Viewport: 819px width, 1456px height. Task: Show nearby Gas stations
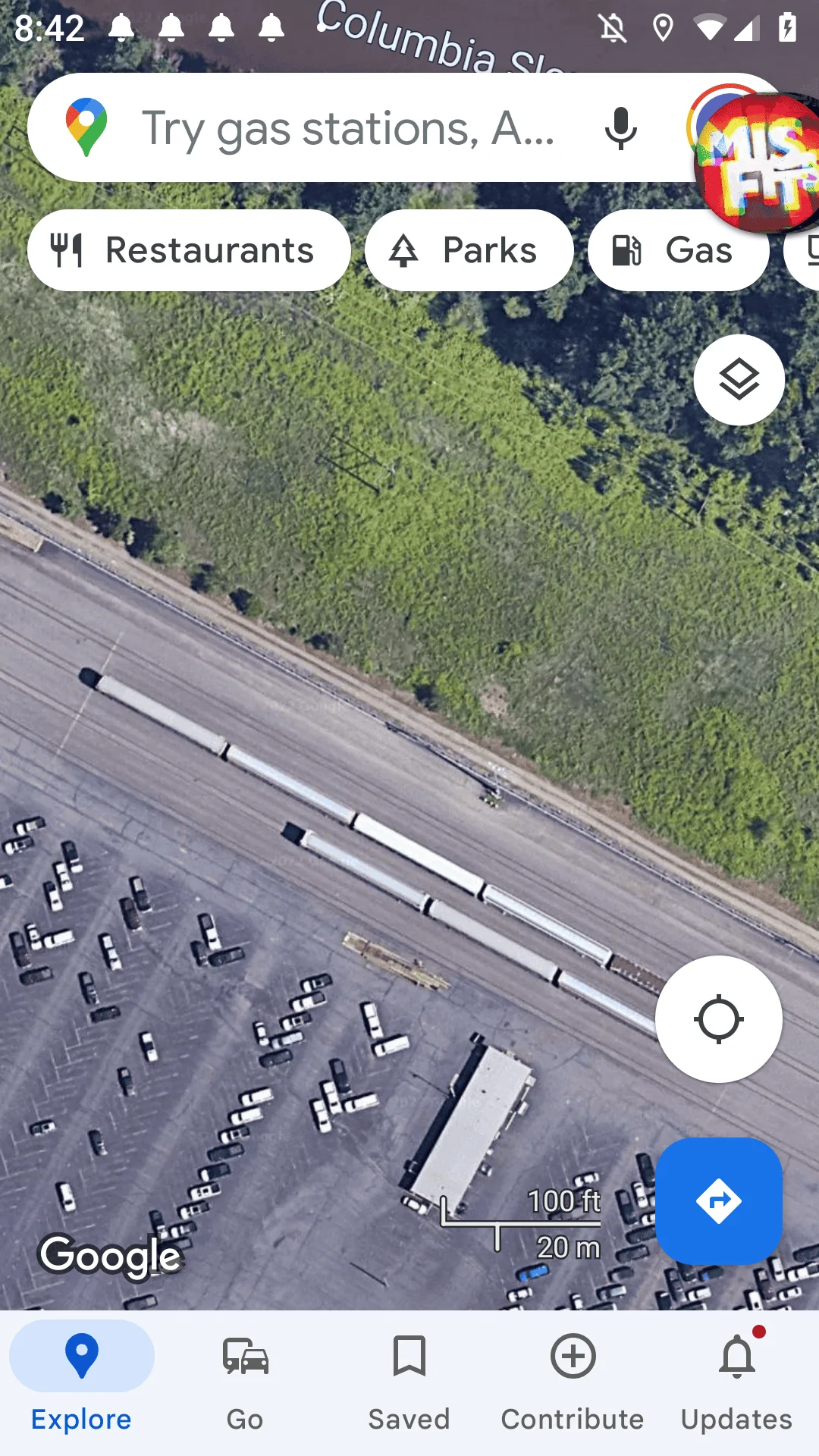point(678,250)
